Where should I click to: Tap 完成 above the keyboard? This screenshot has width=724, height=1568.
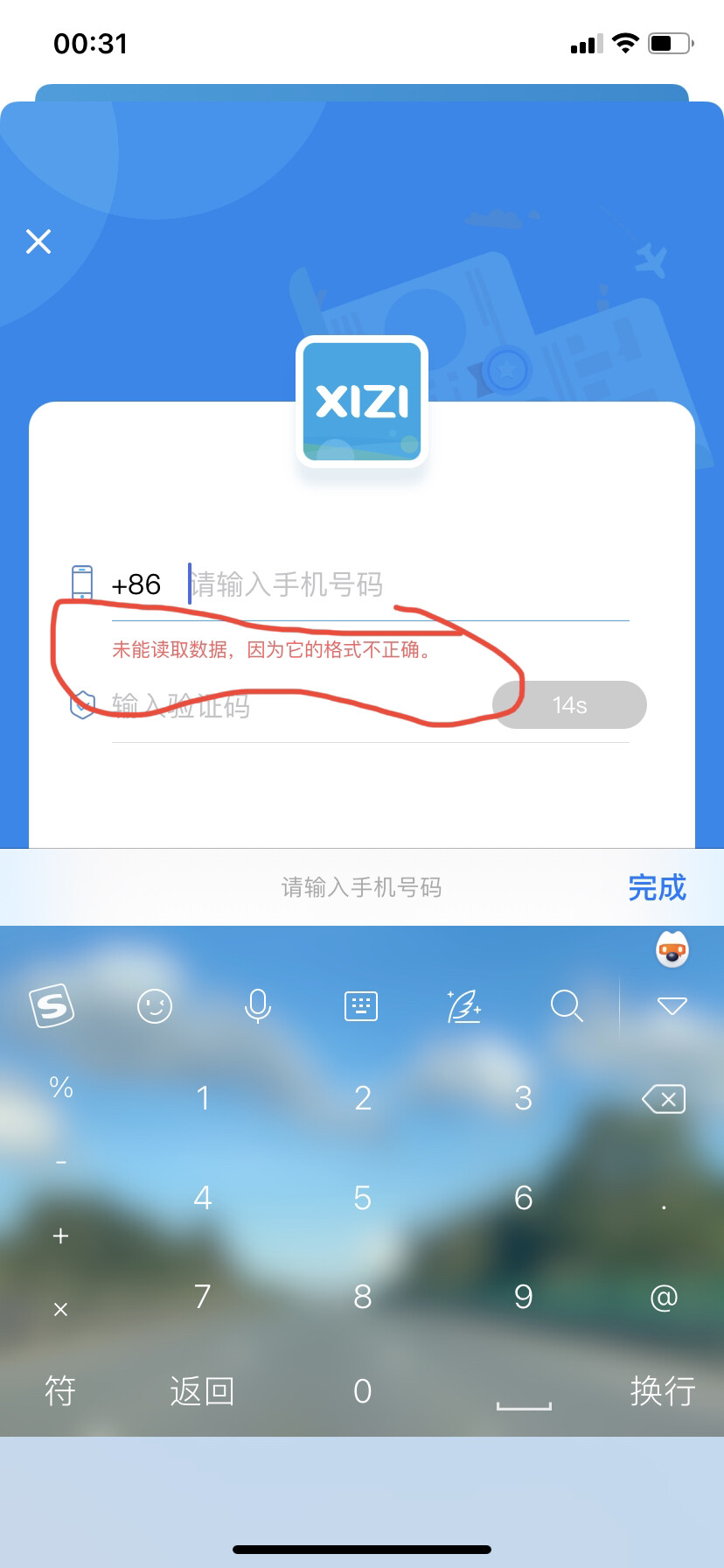(x=657, y=888)
